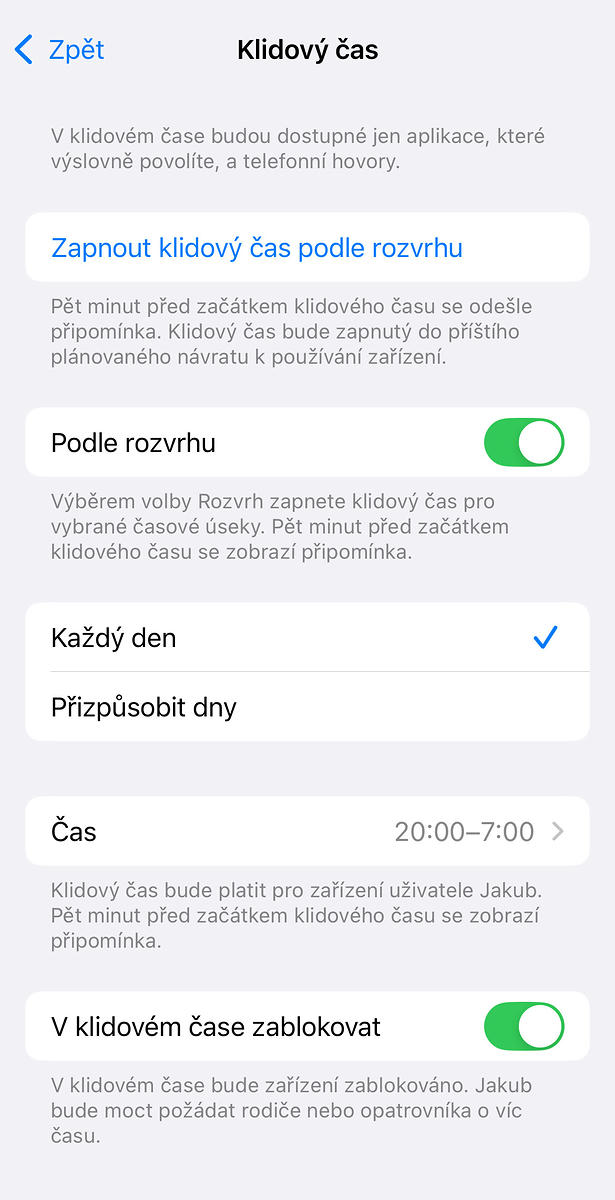Disable V klidovém čase zablokovat switch
Screen dimensions: 615x1200
tap(524, 1026)
